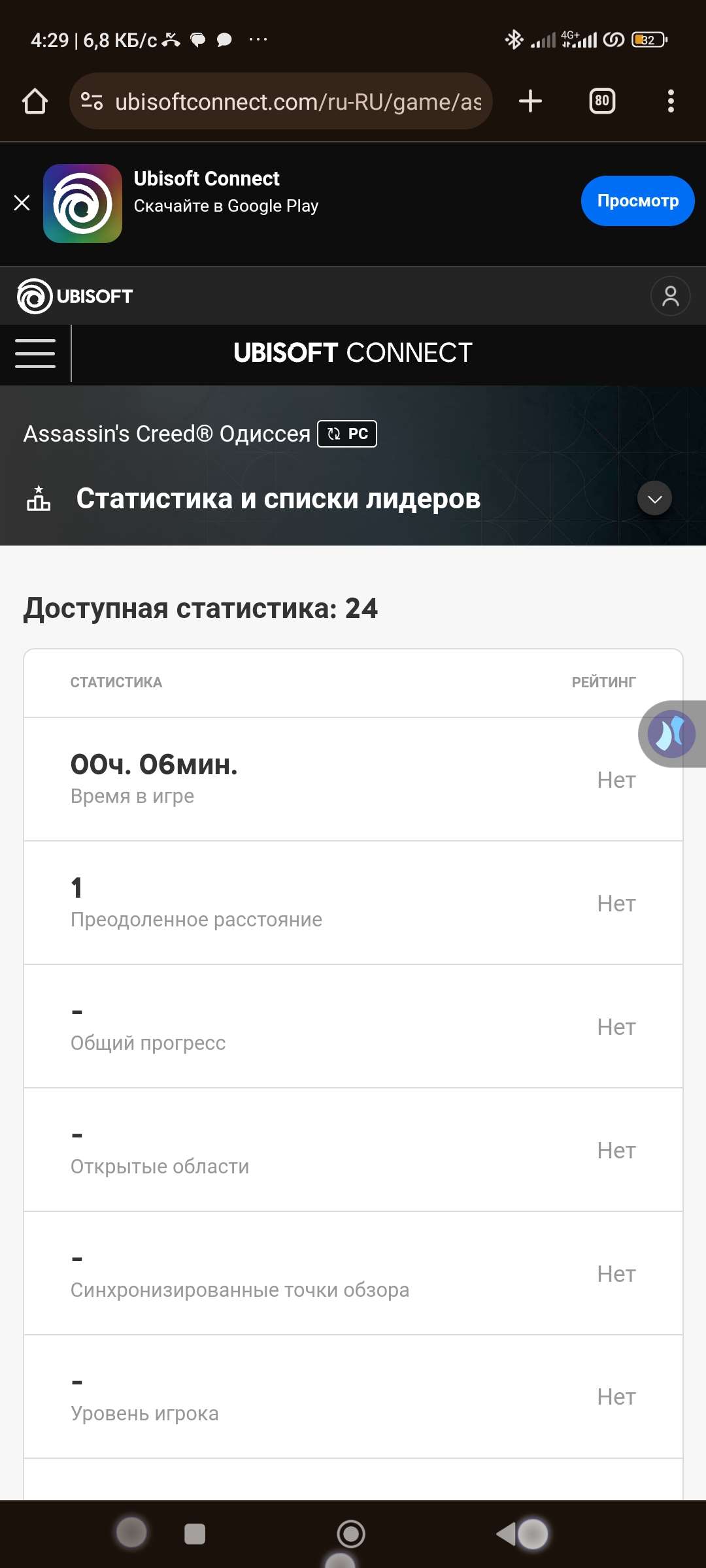Open the browser overflow menu
Screen dimensions: 706x1568
(x=671, y=101)
